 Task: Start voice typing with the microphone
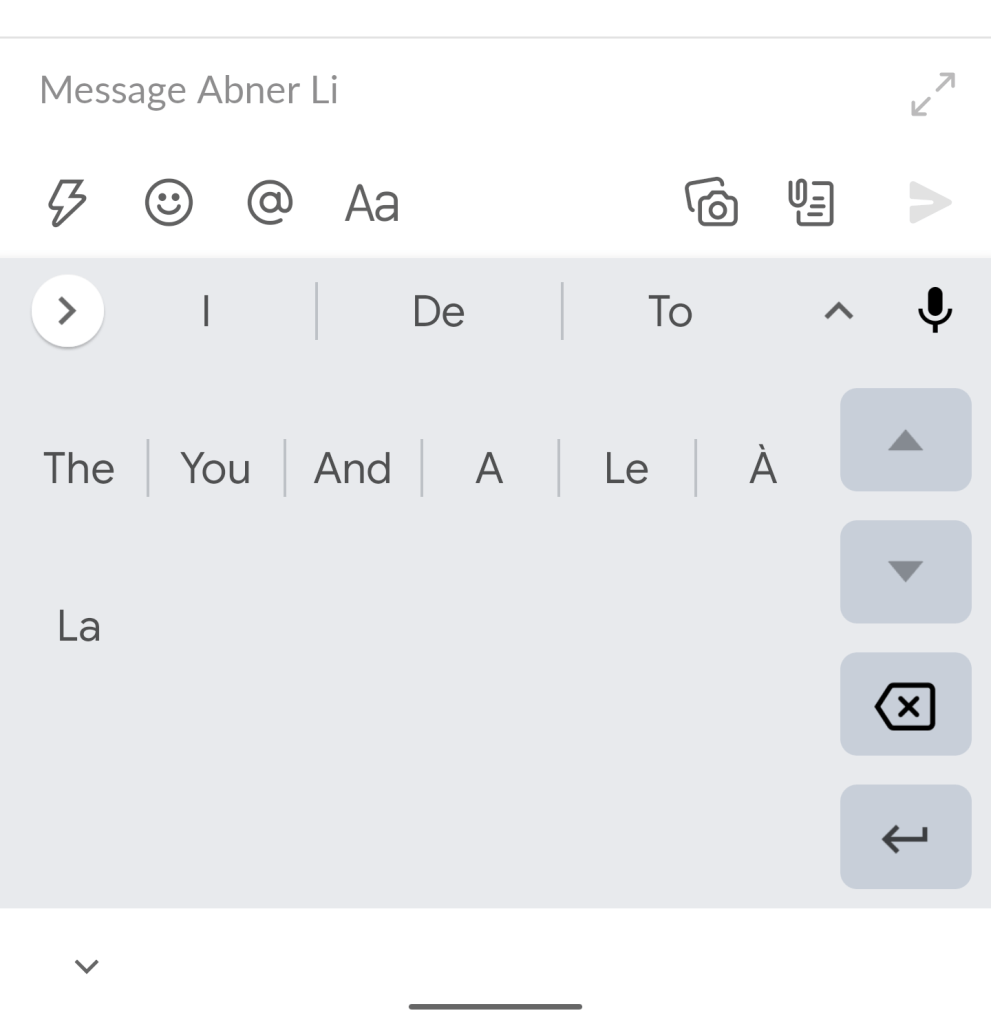(935, 311)
